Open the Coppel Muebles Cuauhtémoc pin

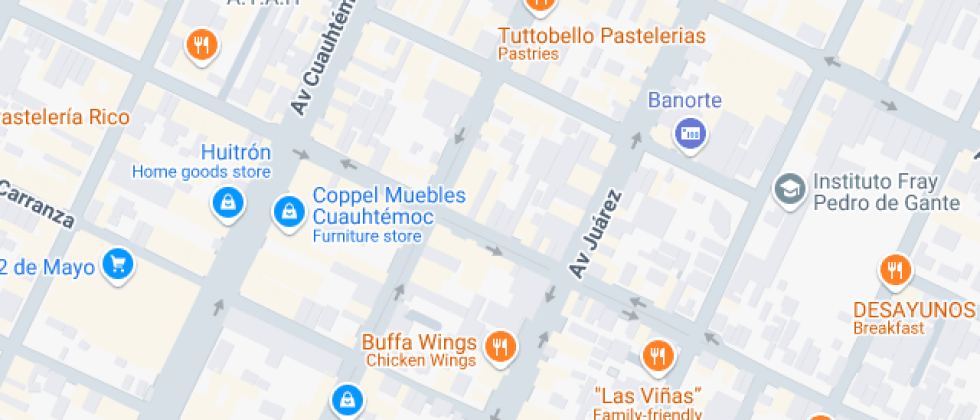click(289, 210)
